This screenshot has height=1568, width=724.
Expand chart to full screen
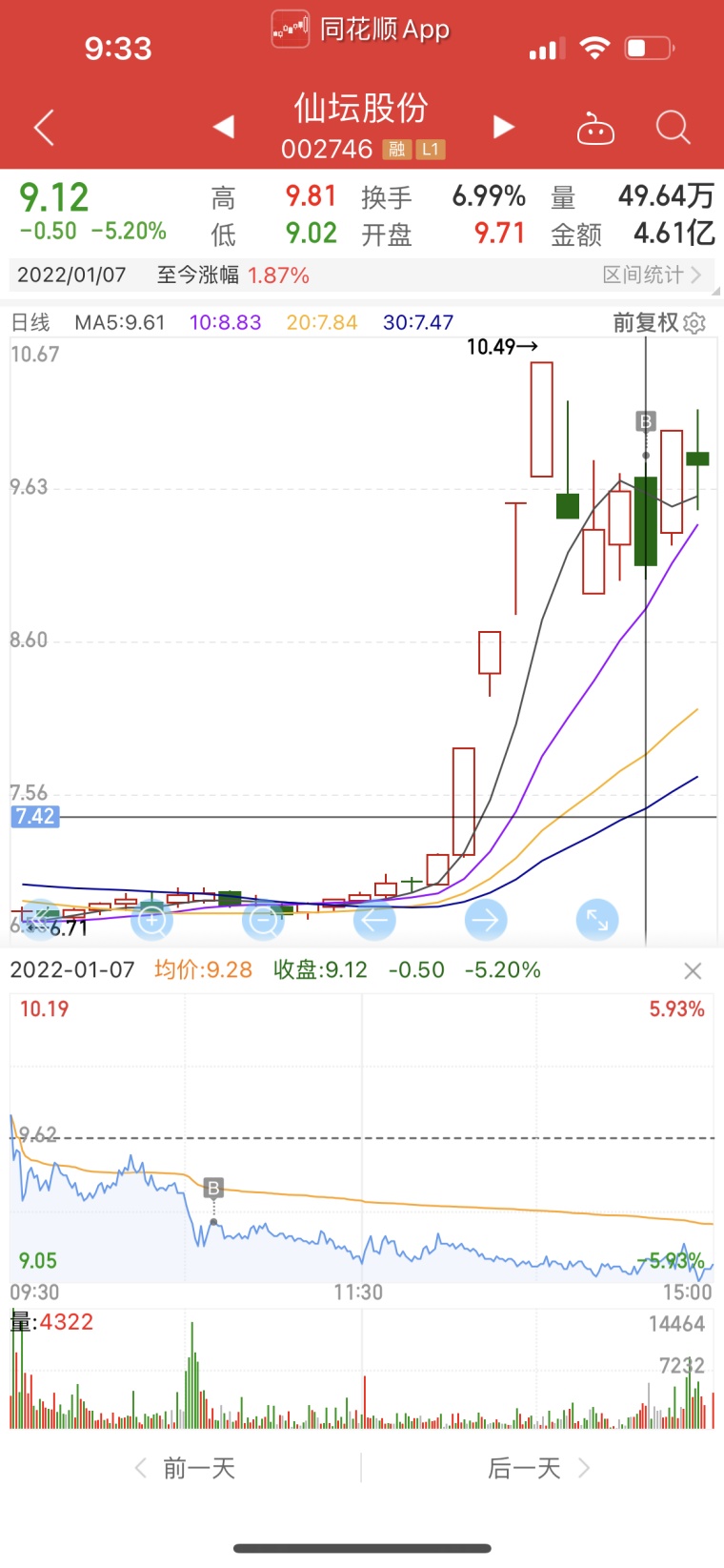(597, 920)
